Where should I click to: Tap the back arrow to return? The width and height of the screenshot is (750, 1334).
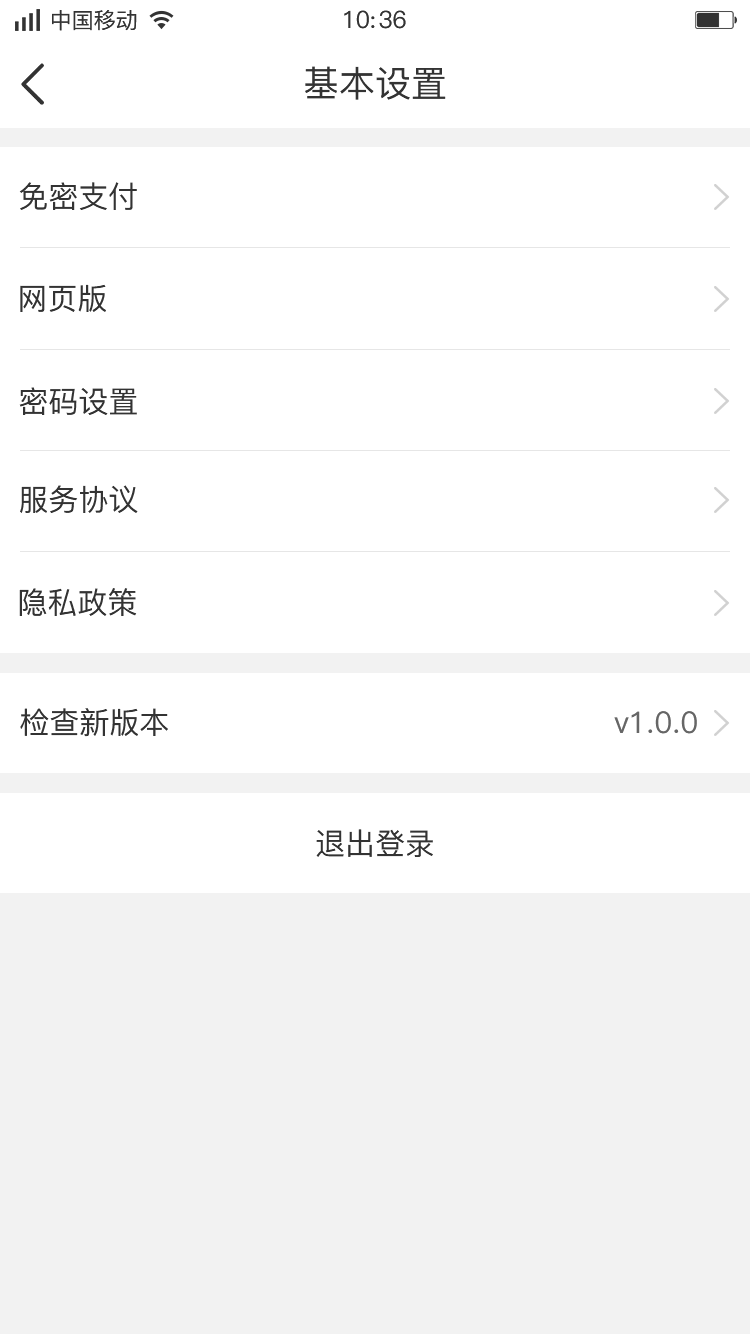(32, 84)
